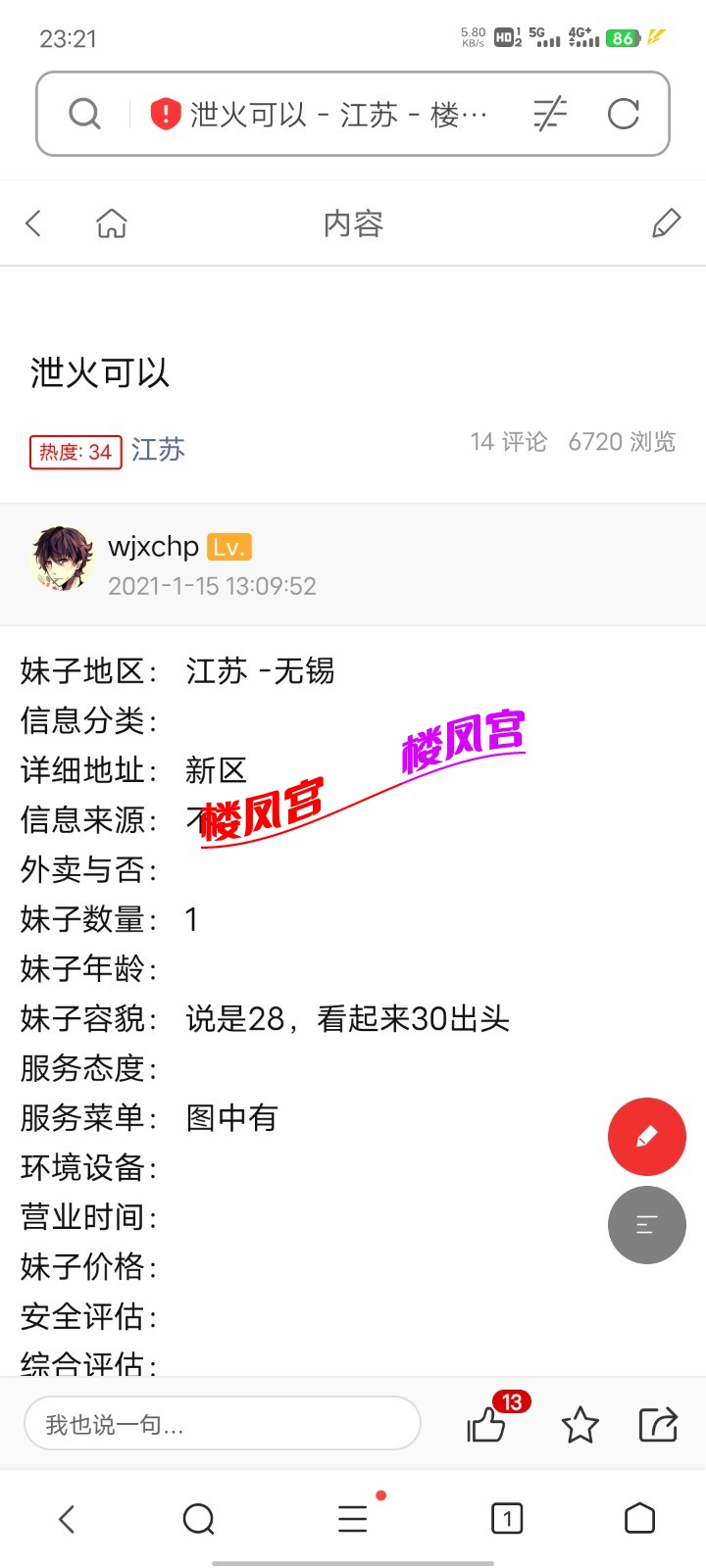This screenshot has height=1568, width=706.
Task: Open the edit pencil icon at the top right
Action: [666, 222]
